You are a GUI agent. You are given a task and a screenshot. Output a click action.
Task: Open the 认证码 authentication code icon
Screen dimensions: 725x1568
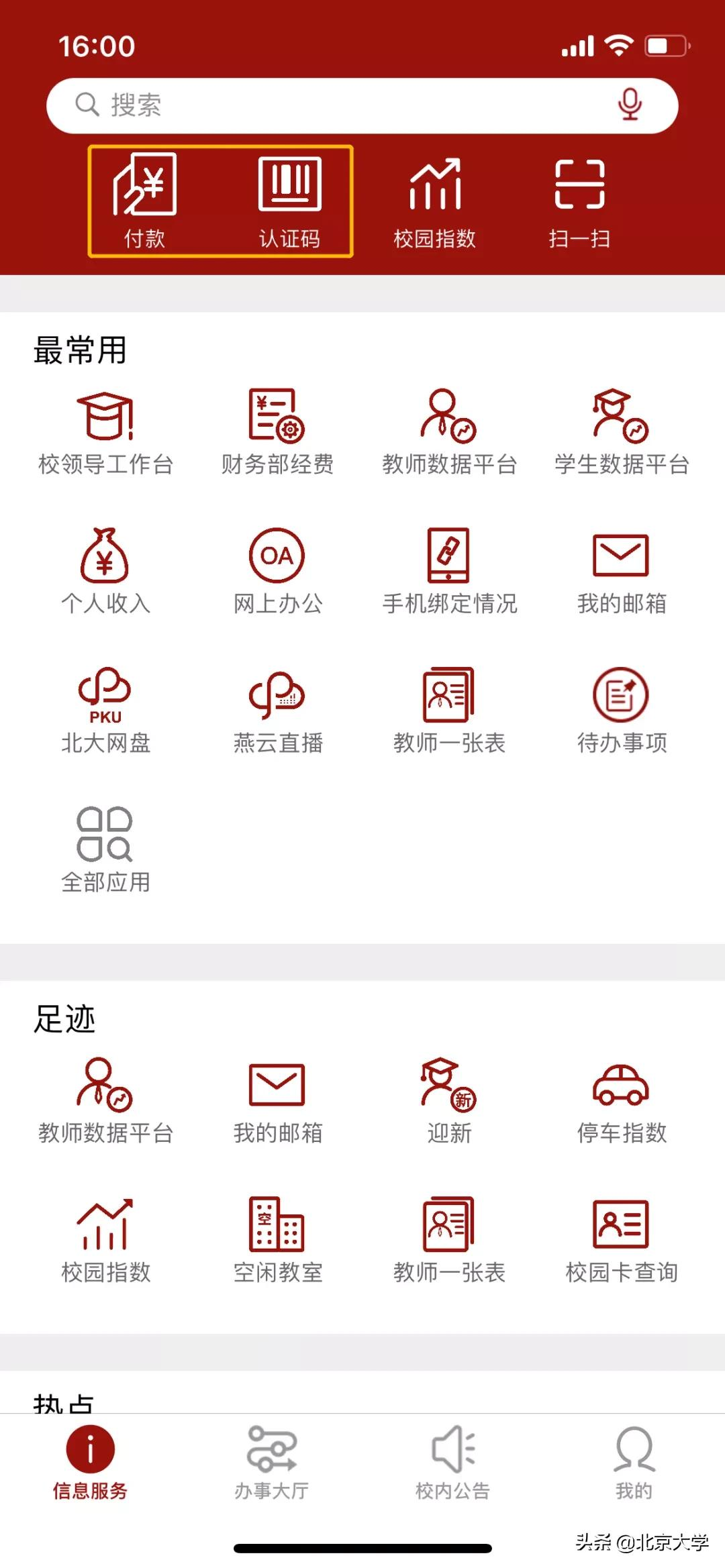[291, 198]
